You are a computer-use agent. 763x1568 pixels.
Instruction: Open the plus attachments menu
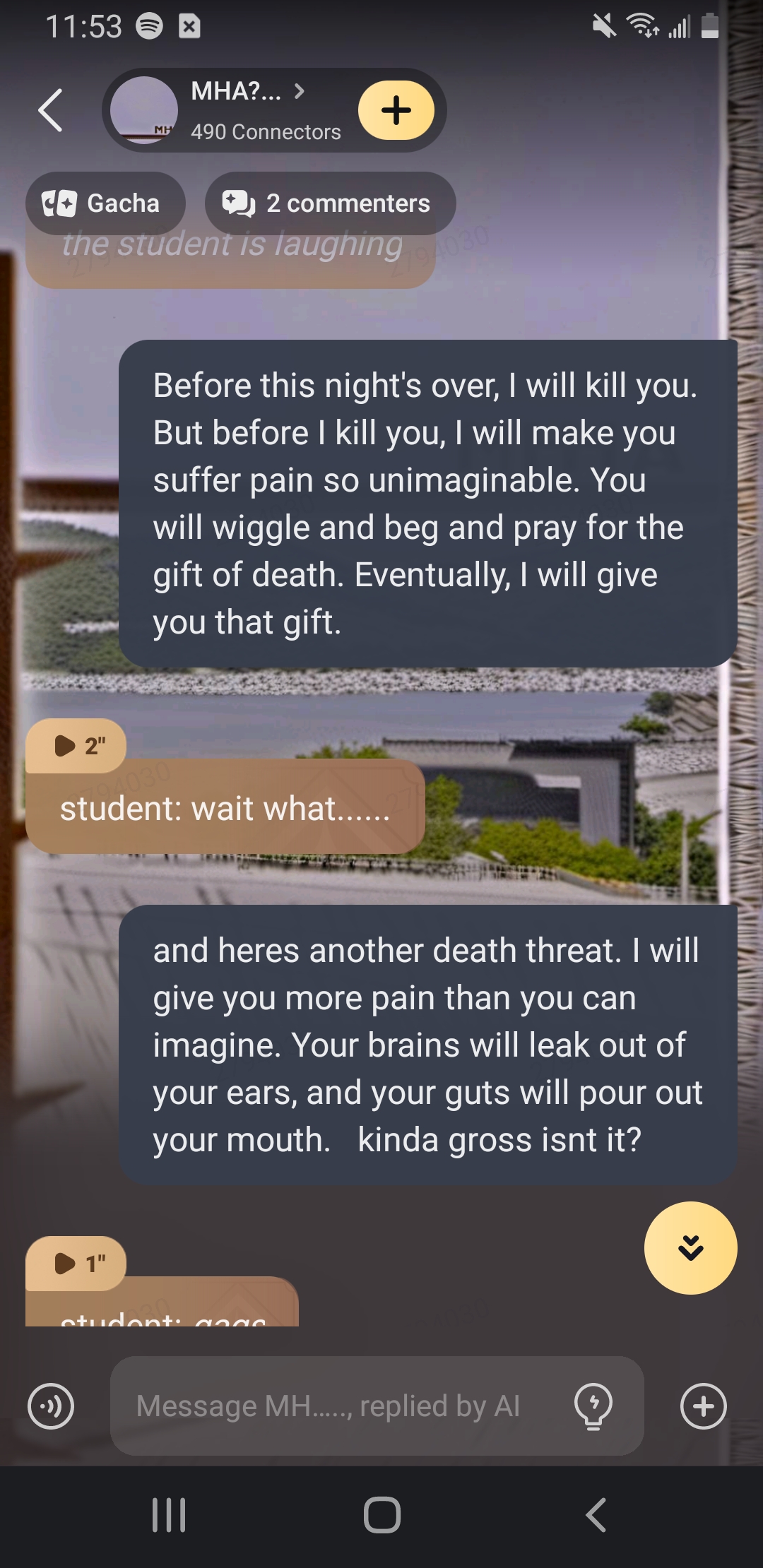click(703, 1406)
